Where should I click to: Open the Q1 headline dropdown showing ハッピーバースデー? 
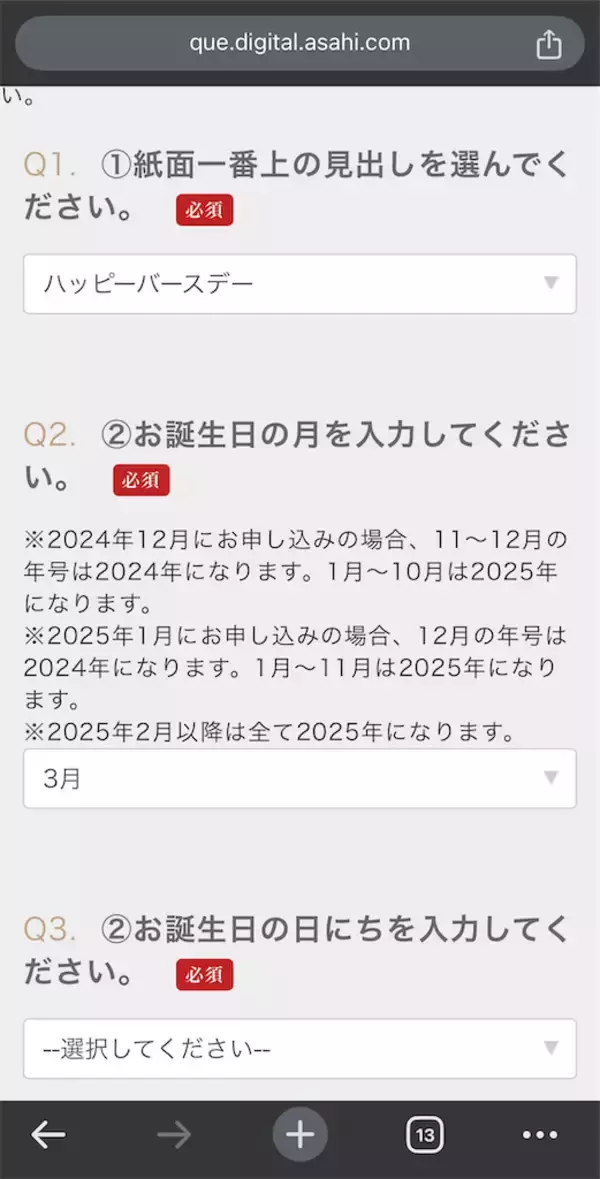pyautogui.click(x=299, y=284)
